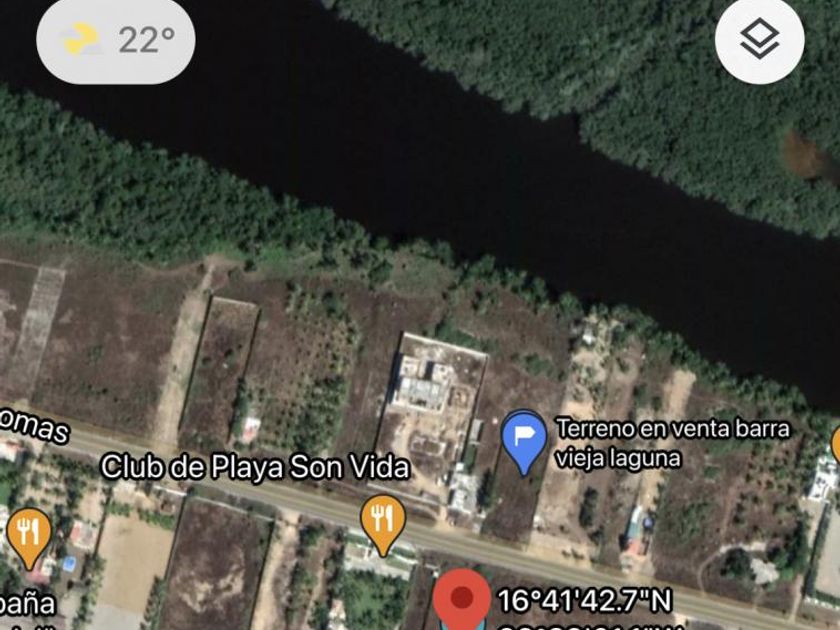Tap the 22° weather chip

115,40
